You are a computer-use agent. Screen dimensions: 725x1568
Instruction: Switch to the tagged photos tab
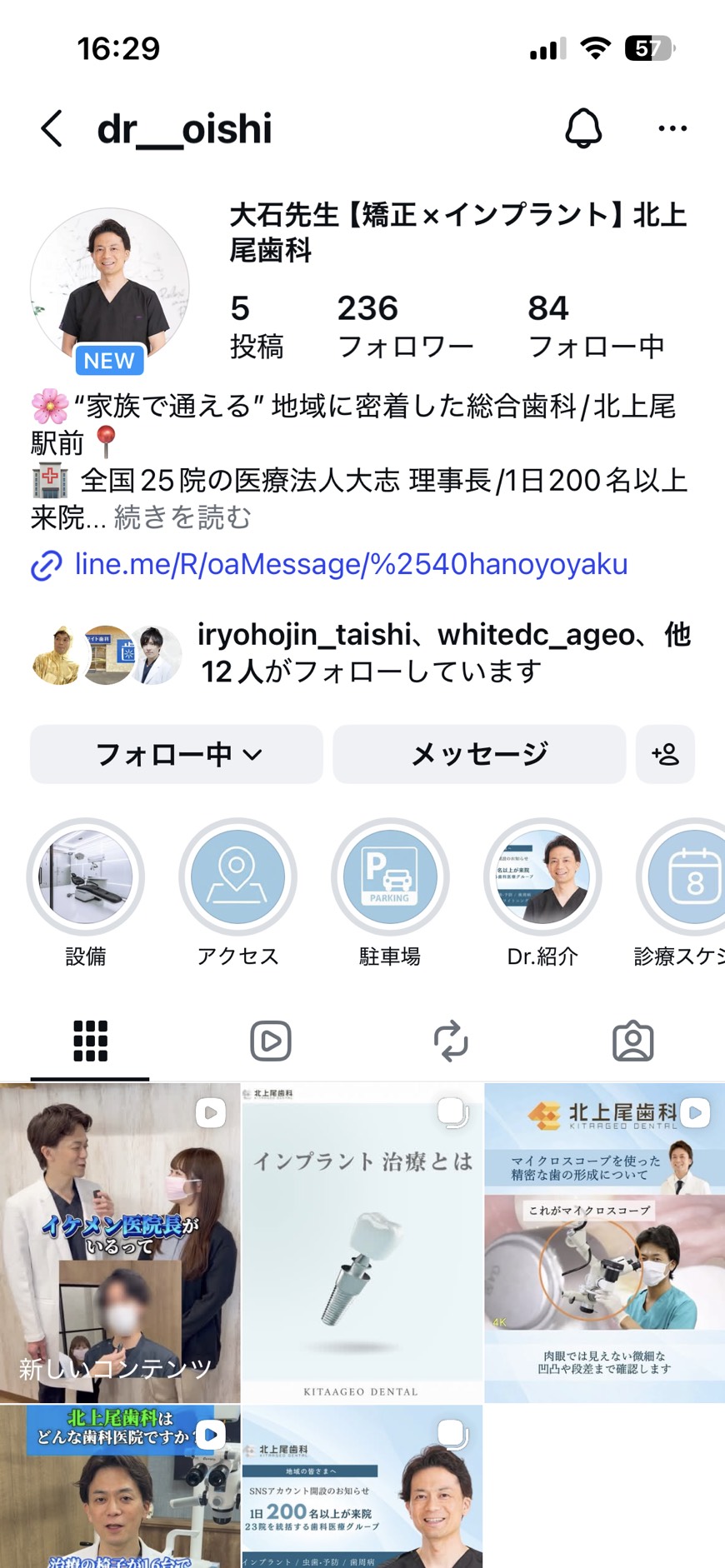click(632, 1041)
